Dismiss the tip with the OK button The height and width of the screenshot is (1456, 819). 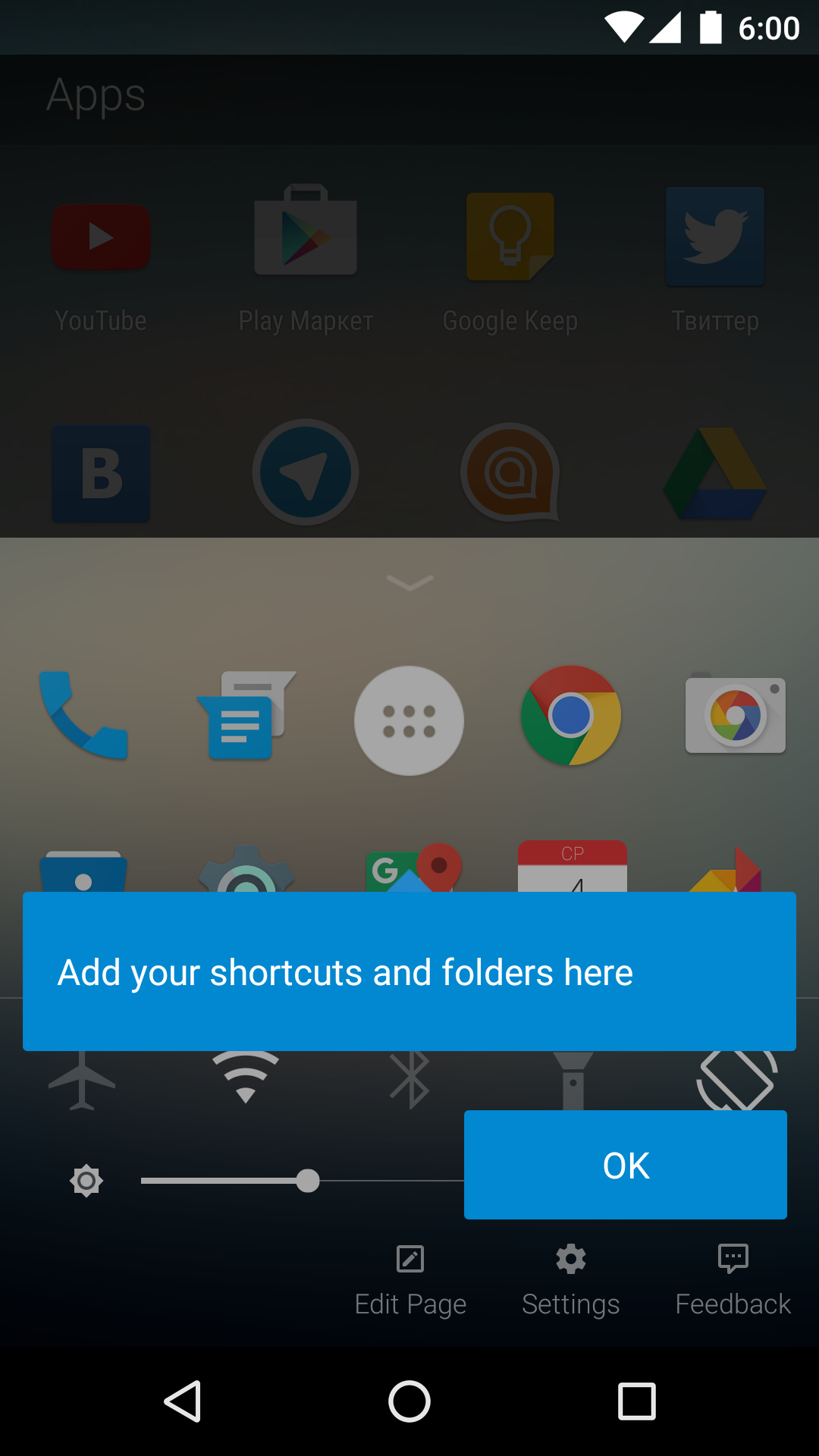pos(626,1165)
